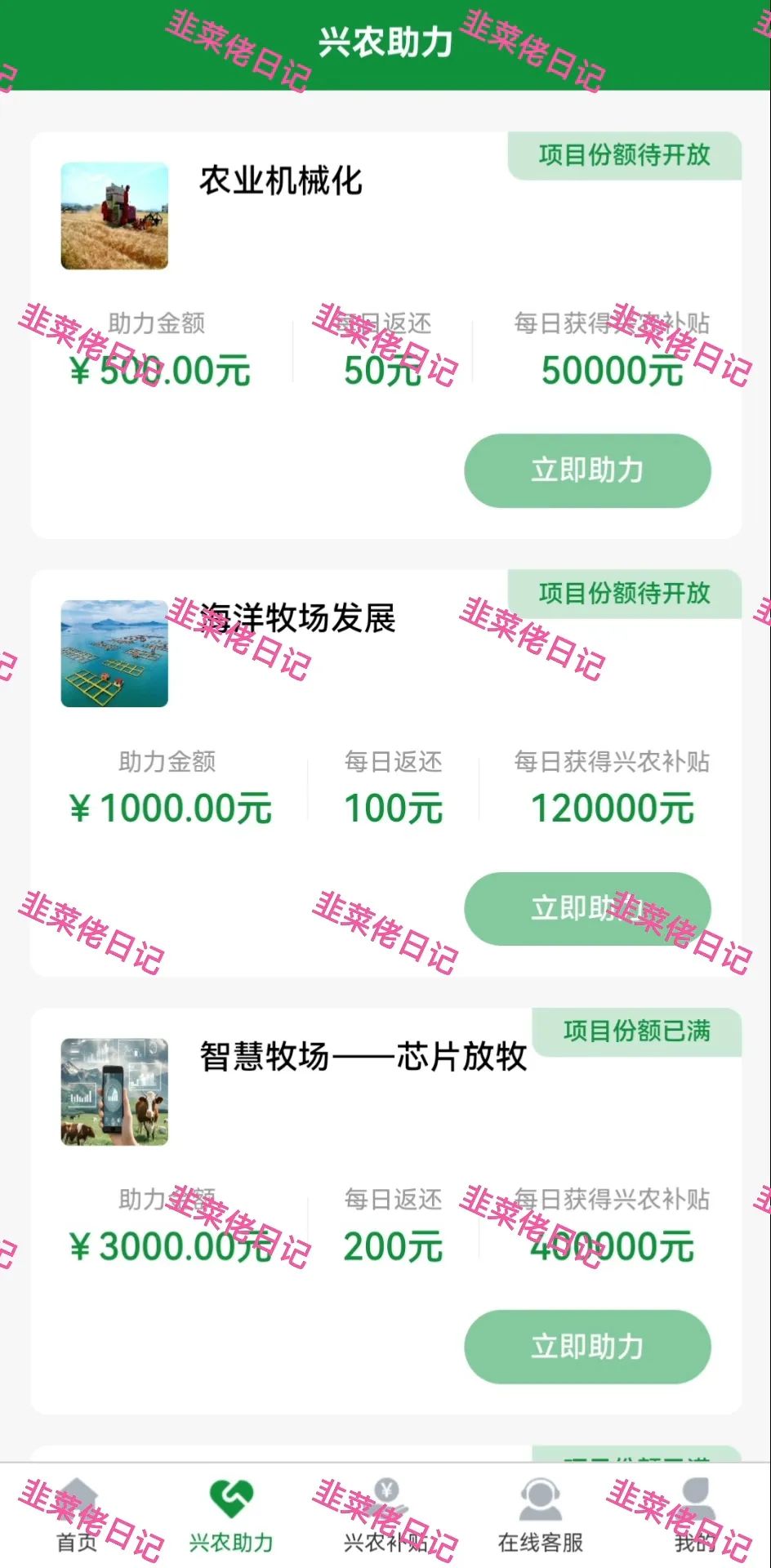
Task: Select the 农业机械化 project title
Action: click(279, 181)
